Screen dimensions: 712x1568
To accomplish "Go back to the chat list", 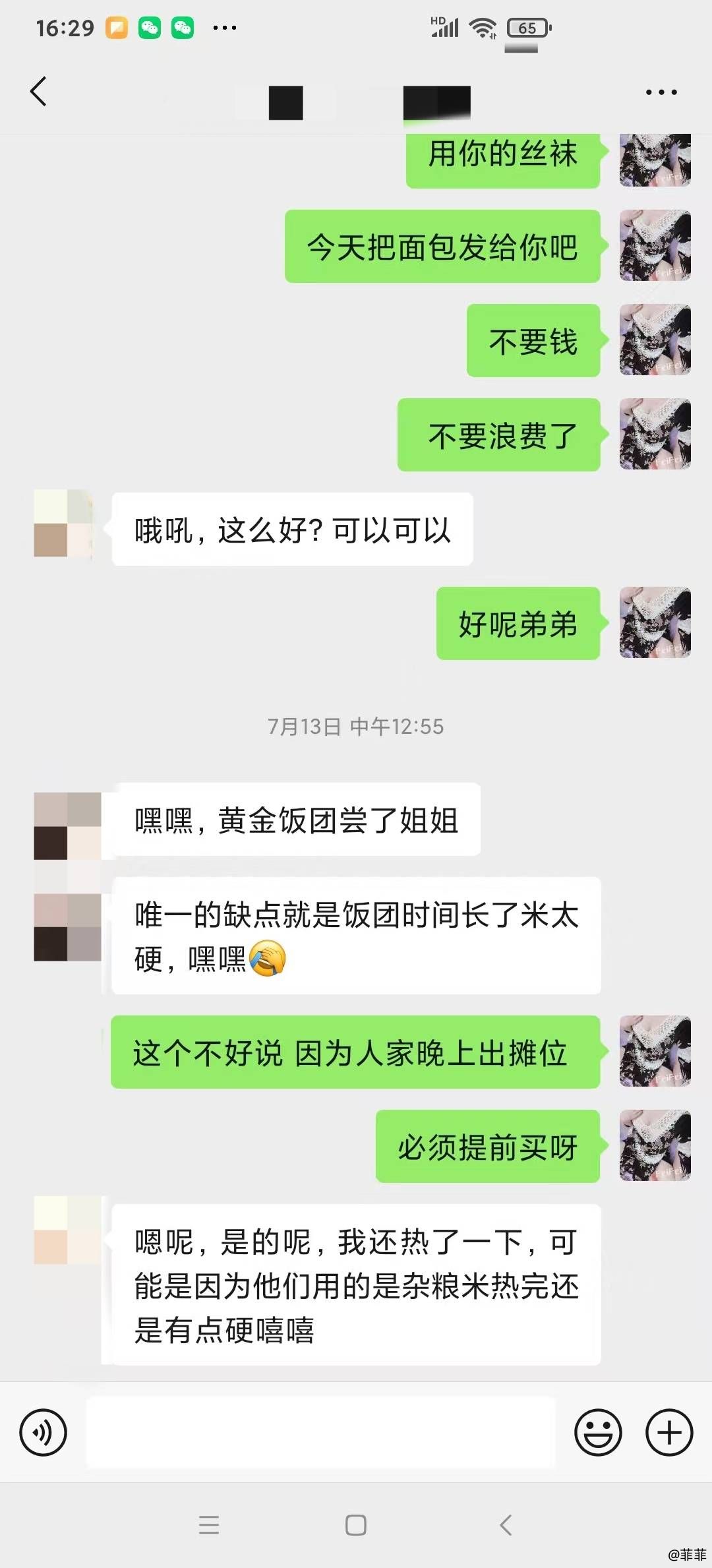I will pos(39,91).
